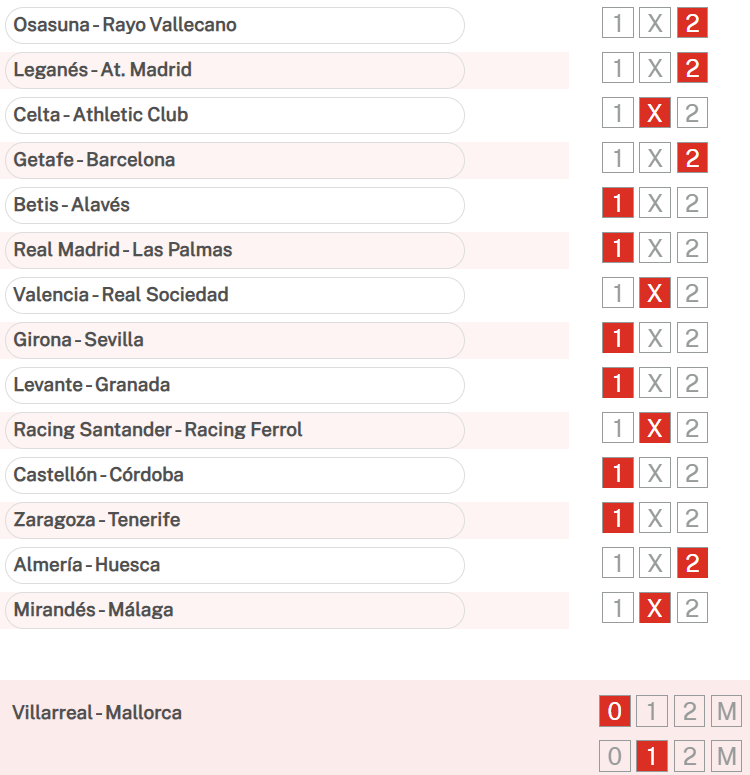Choose 2 for Real Madrid - Las Palmas
The width and height of the screenshot is (750, 775).
(692, 249)
